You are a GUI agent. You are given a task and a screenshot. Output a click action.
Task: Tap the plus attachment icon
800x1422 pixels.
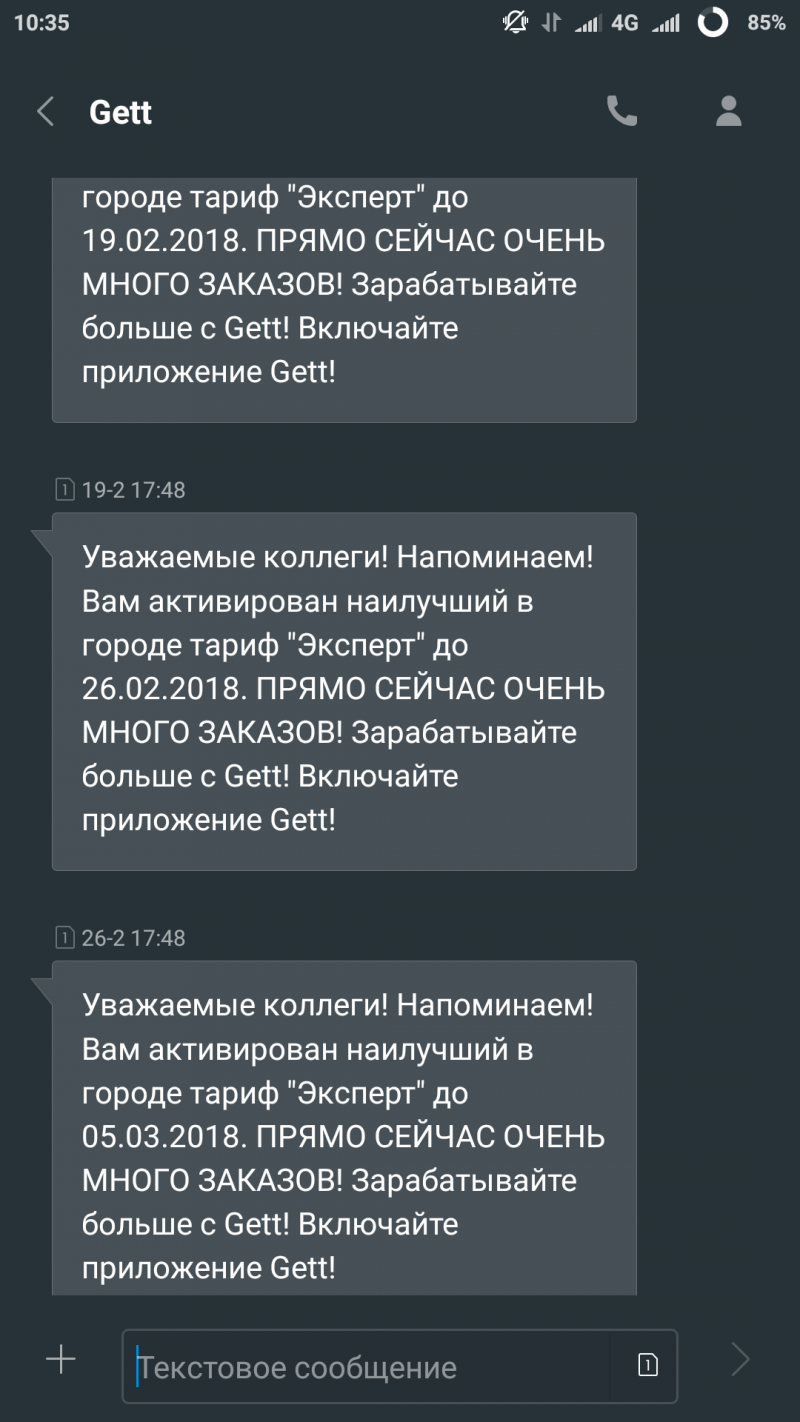tap(61, 1359)
